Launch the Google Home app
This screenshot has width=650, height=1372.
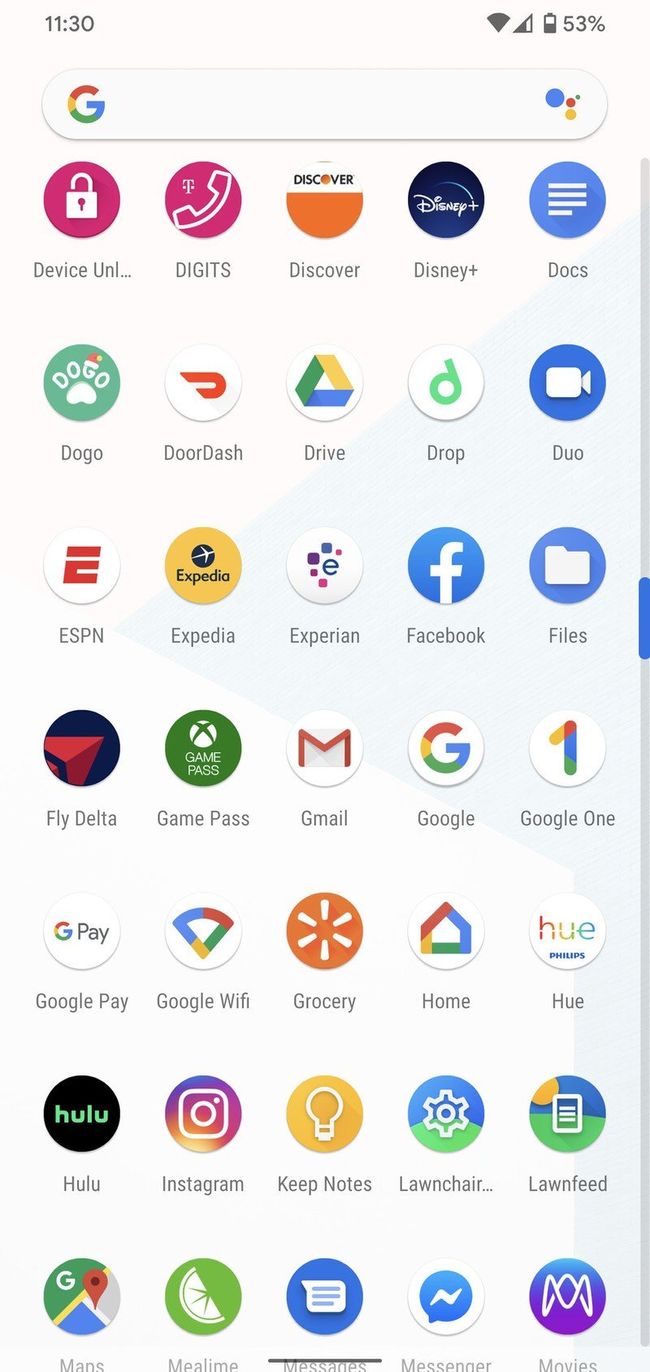(x=446, y=932)
